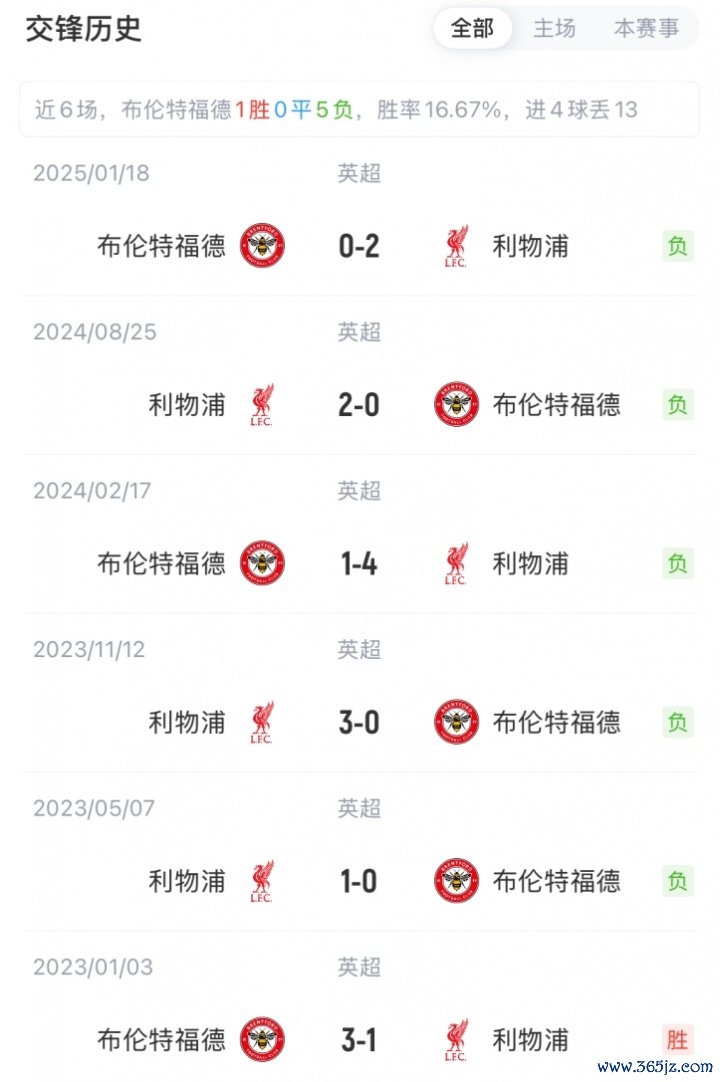This screenshot has height=1082, width=720.
Task: Select the 全部 filter tab
Action: [x=472, y=29]
